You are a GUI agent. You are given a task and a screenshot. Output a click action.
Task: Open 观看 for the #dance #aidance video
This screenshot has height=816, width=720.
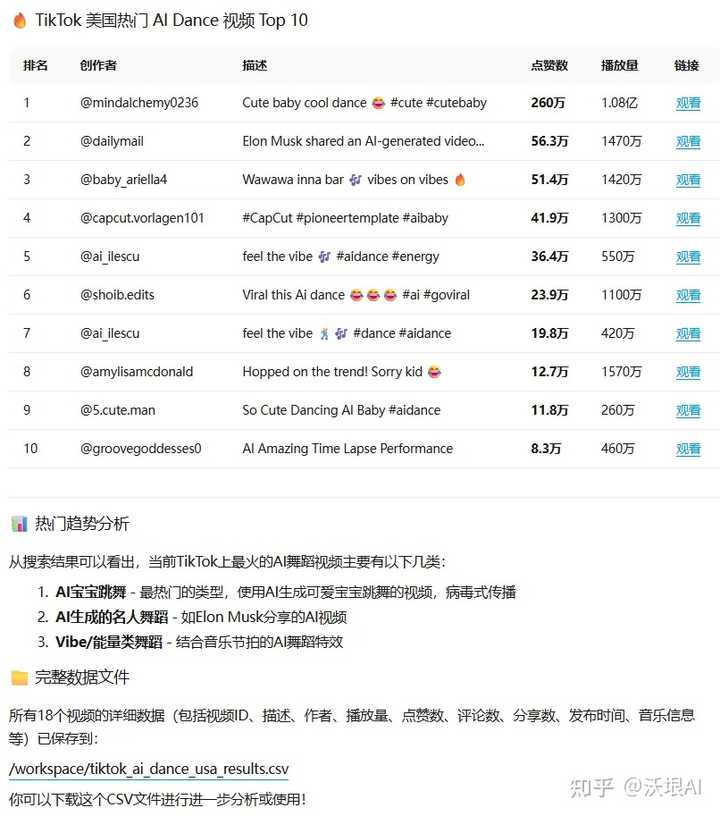(688, 333)
